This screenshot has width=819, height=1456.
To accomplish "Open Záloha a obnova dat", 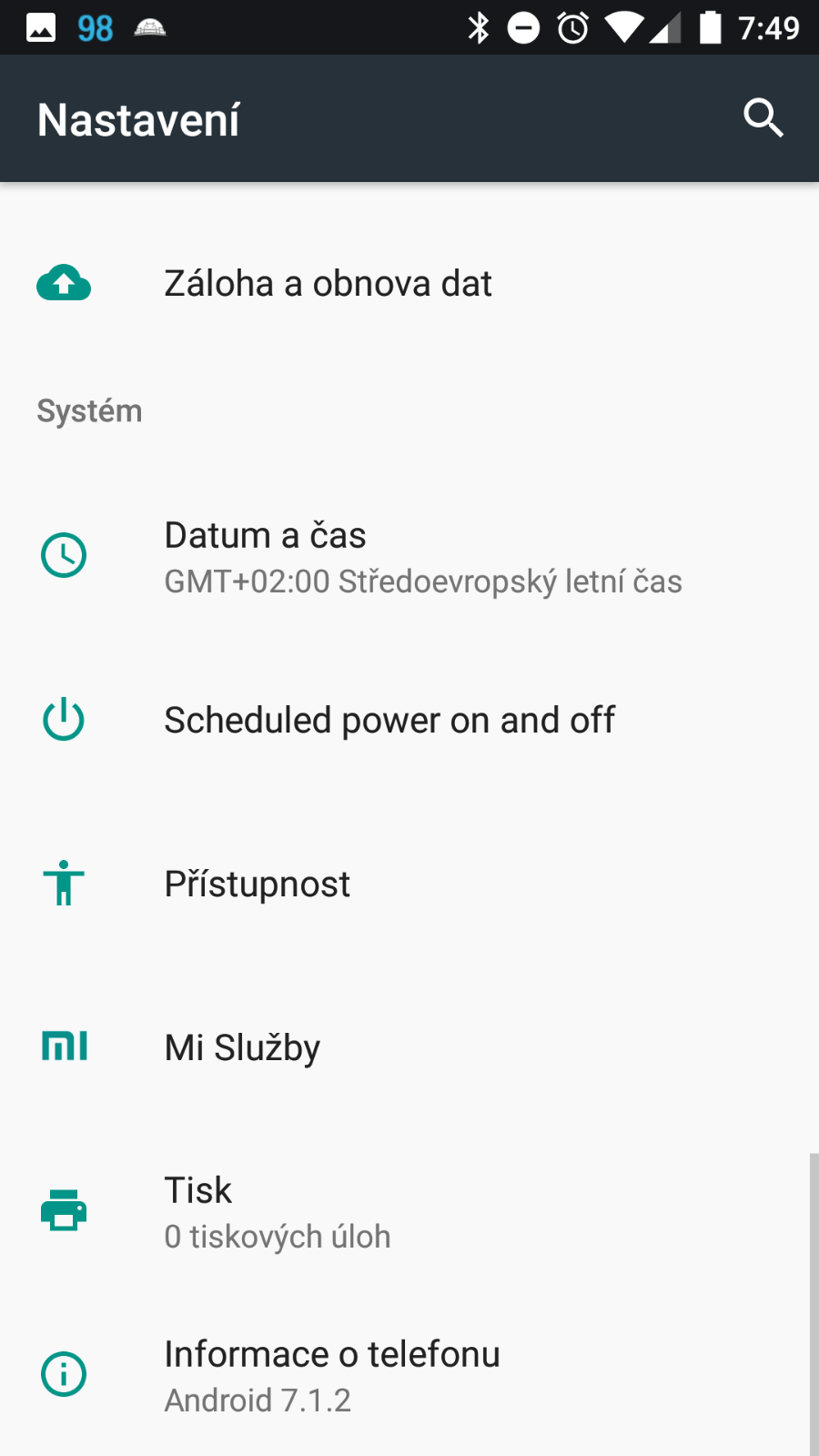I will coord(409,284).
